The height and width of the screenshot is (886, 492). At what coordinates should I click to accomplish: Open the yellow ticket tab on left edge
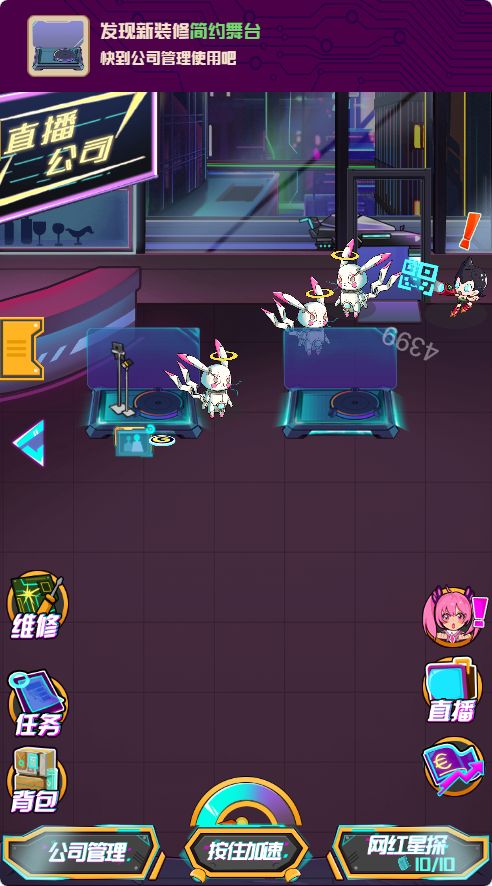click(21, 348)
